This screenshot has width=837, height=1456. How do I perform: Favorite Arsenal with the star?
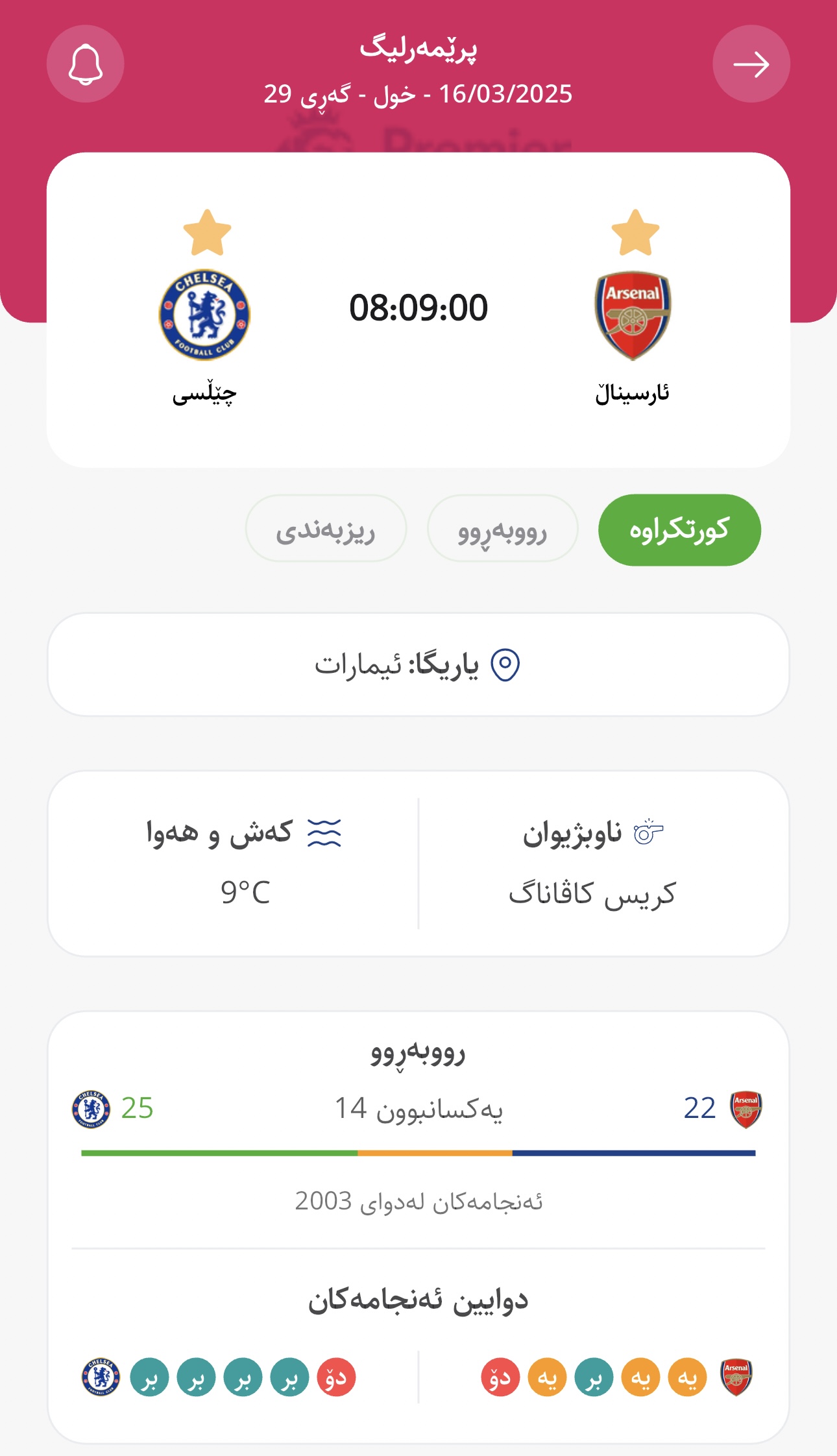tap(635, 233)
